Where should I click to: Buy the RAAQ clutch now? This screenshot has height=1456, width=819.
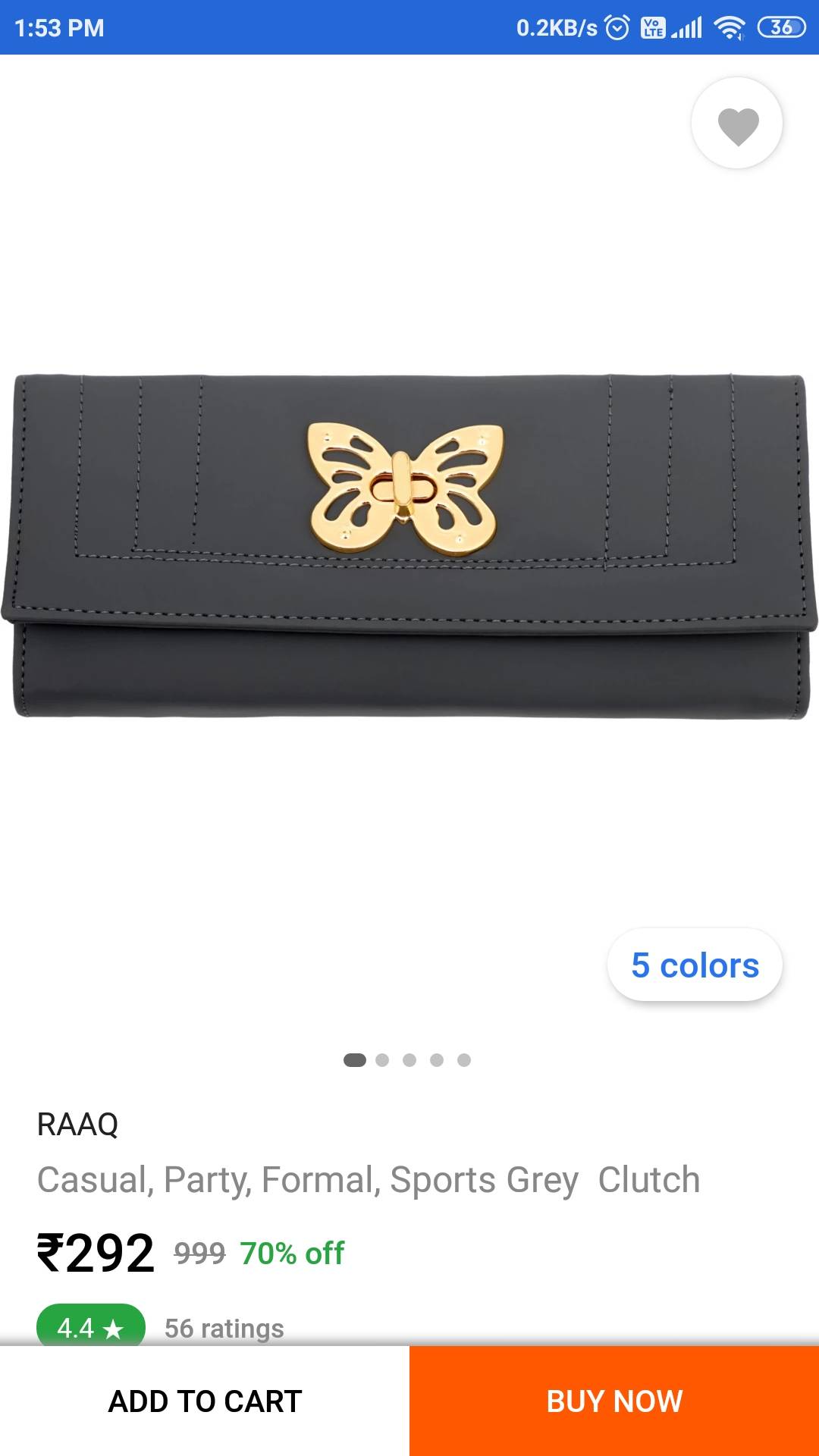tap(614, 1401)
